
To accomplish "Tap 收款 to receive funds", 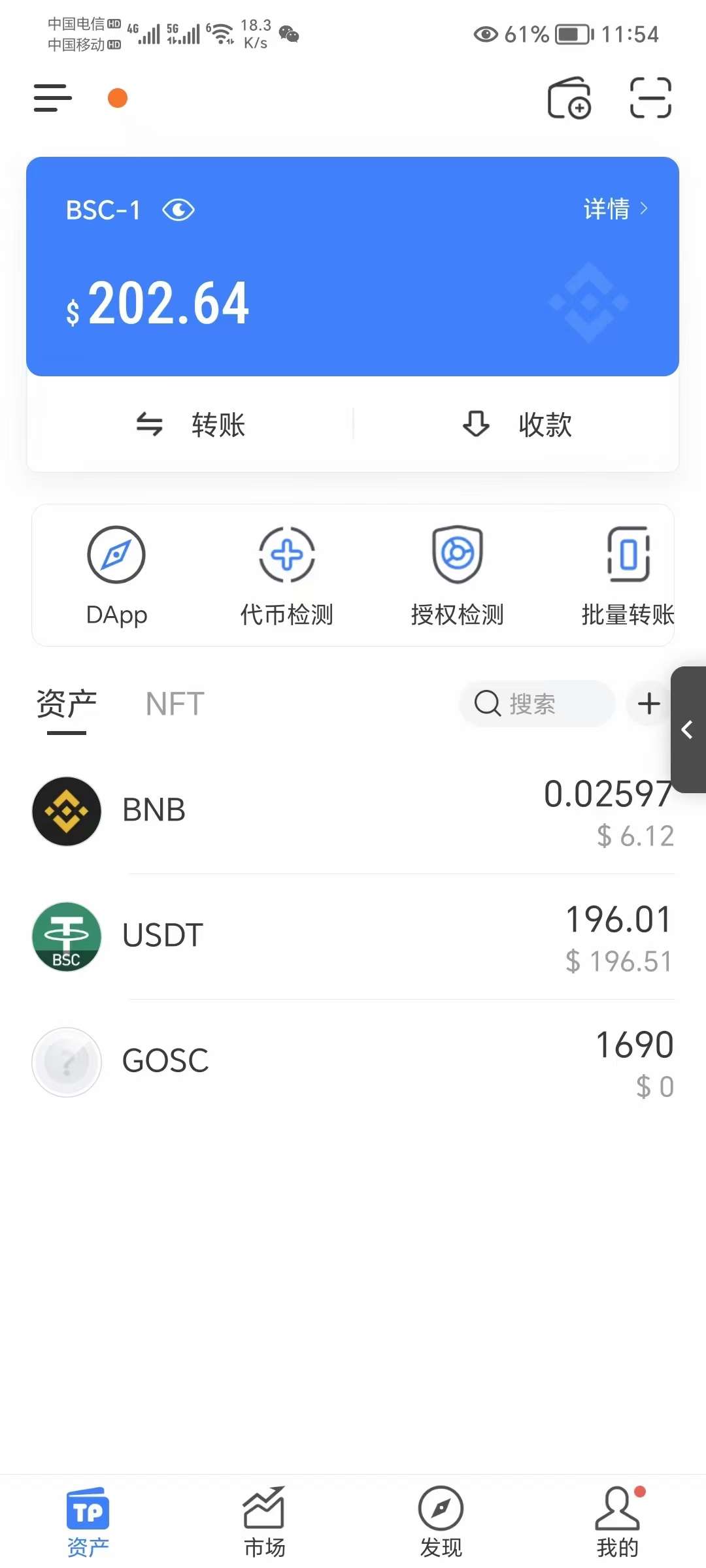I will click(517, 425).
